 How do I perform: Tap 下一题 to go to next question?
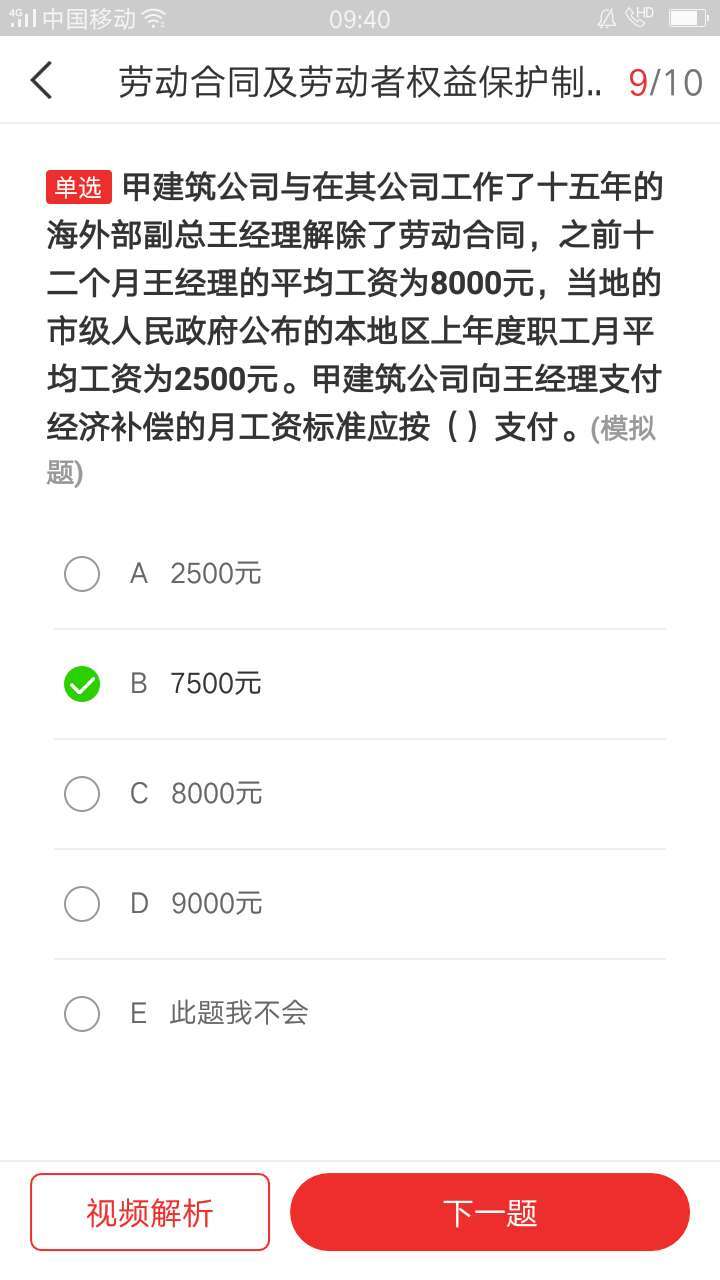pyautogui.click(x=490, y=1212)
